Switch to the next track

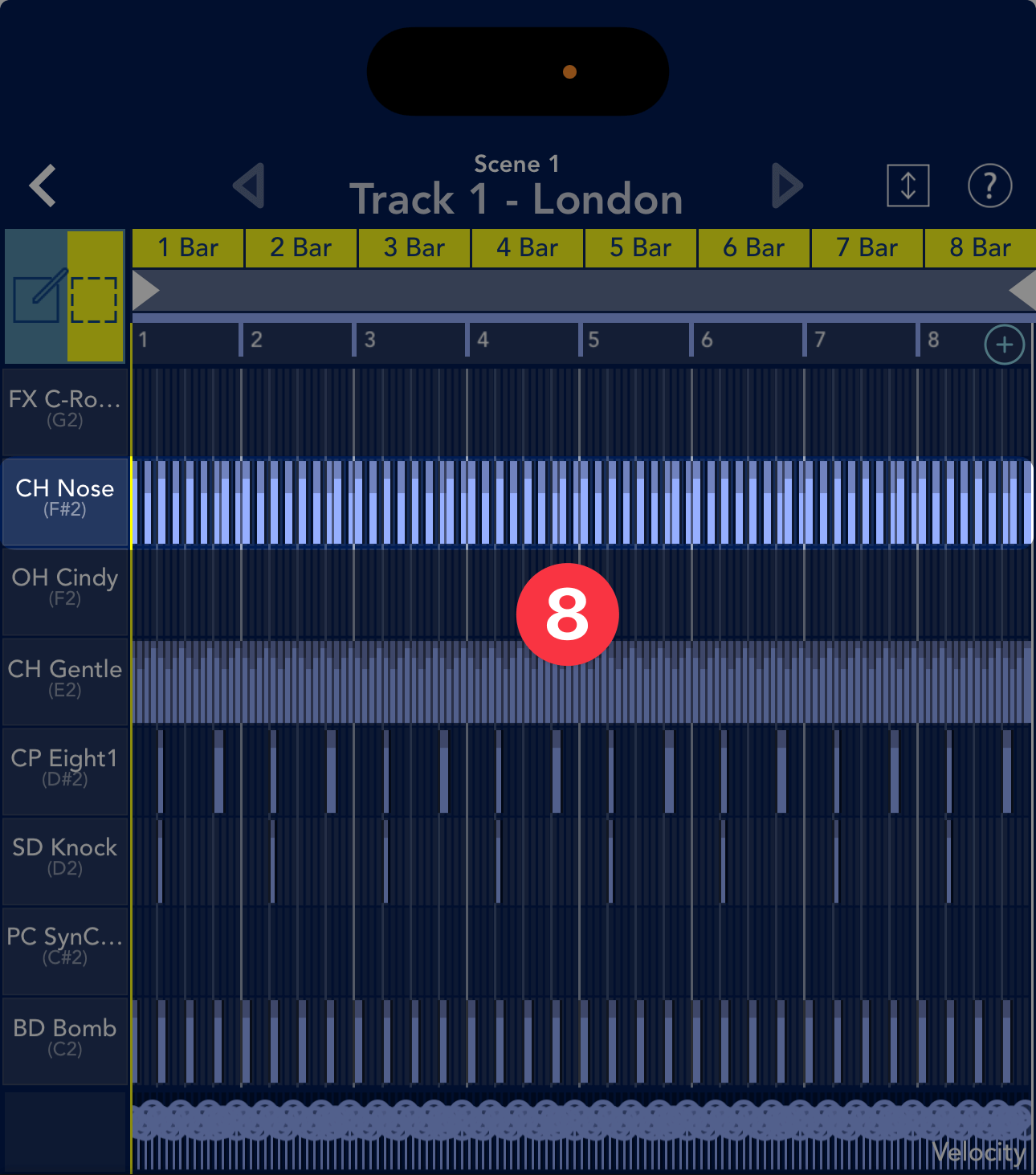pyautogui.click(x=786, y=186)
